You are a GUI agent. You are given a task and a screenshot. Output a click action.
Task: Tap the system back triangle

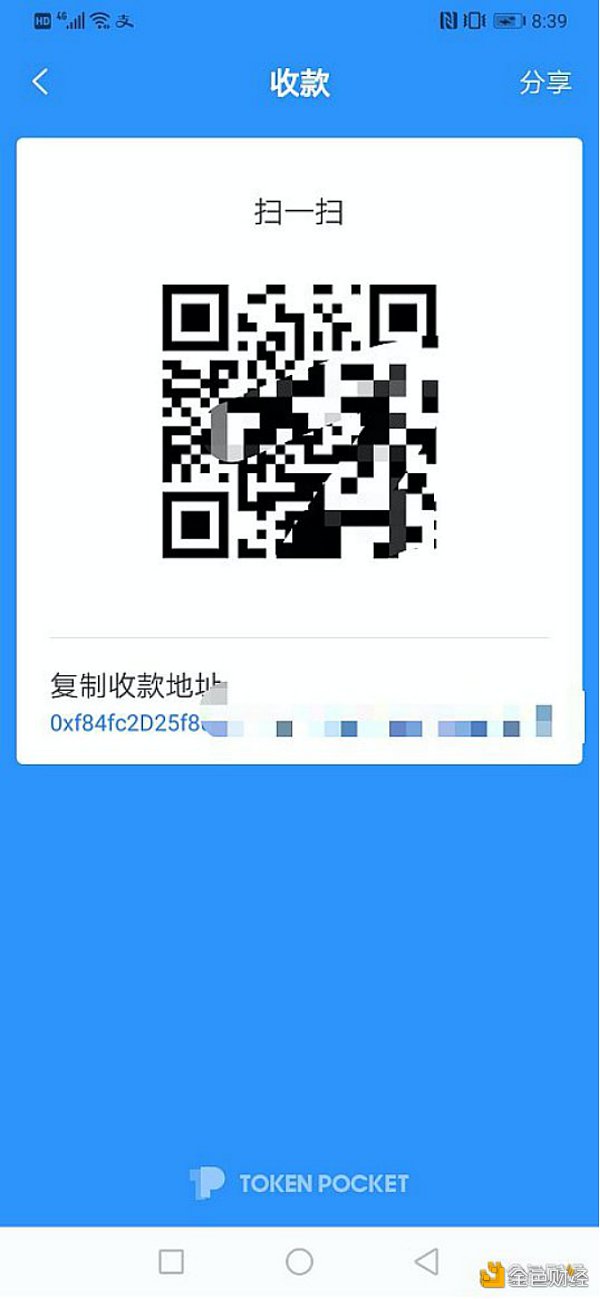pos(427,1261)
